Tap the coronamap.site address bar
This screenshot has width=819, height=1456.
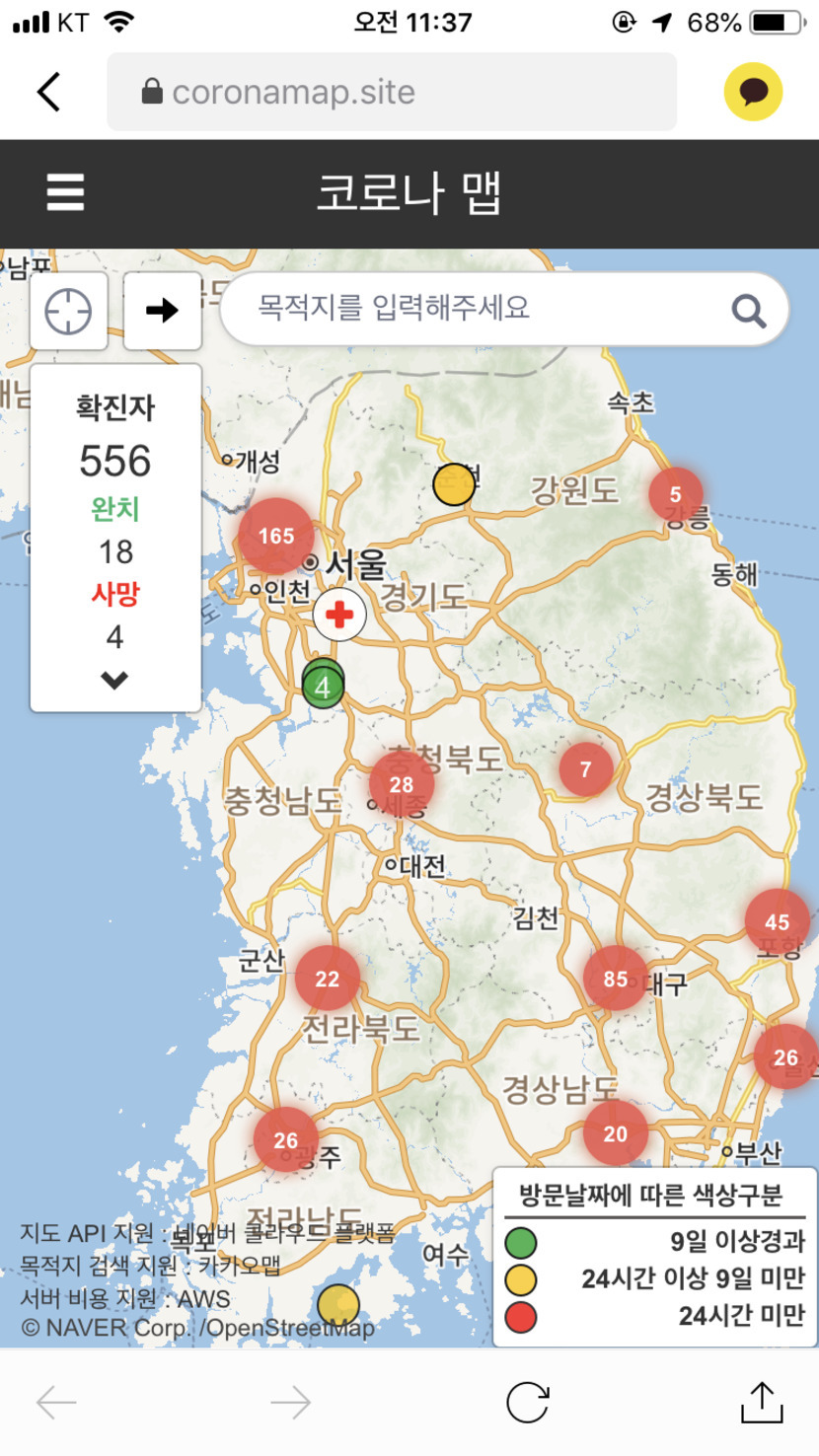392,92
